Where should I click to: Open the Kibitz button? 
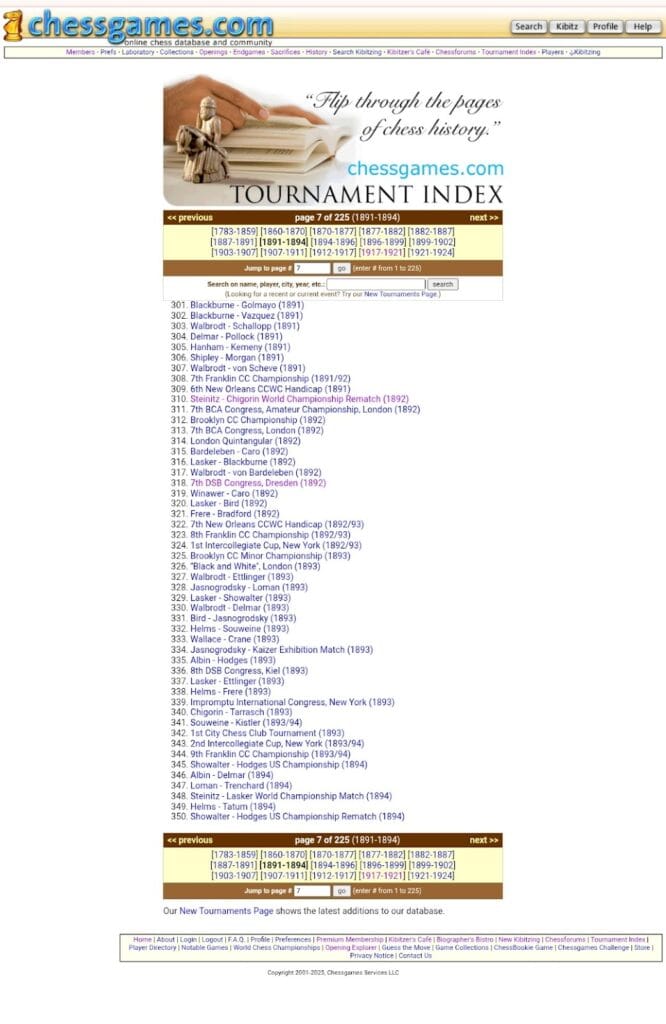(566, 27)
